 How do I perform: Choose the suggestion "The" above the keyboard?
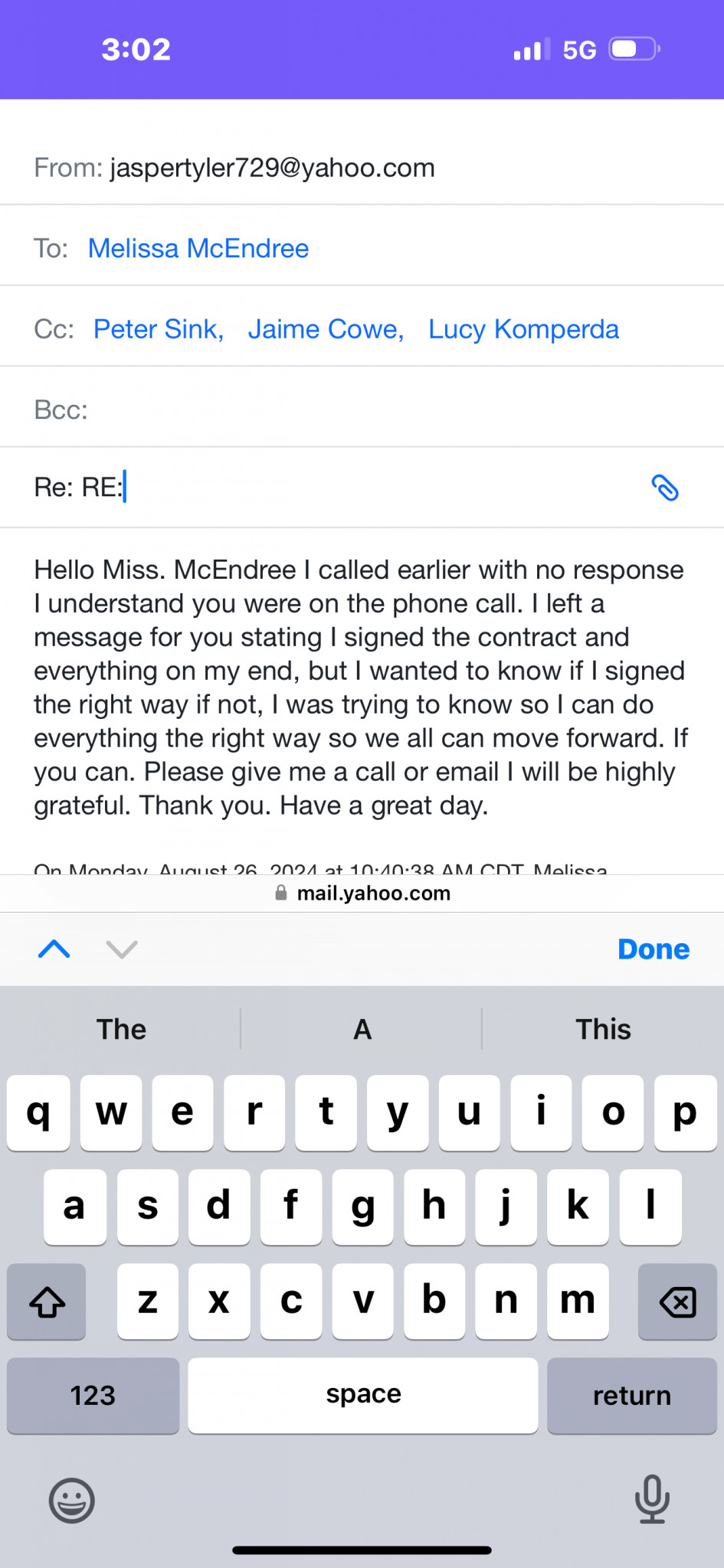point(122,1030)
